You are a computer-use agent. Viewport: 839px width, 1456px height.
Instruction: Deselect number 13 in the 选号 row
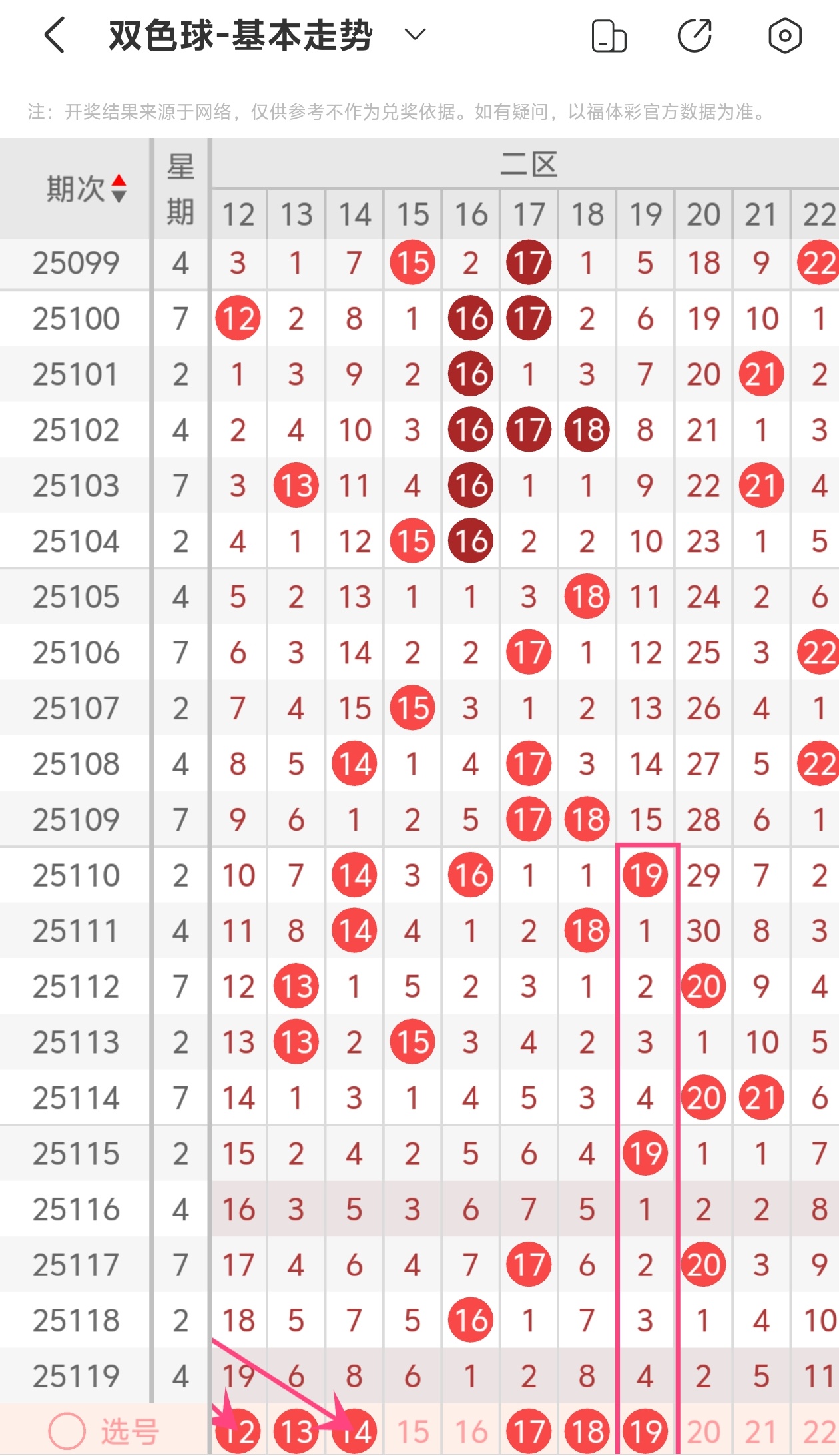pyautogui.click(x=296, y=1431)
